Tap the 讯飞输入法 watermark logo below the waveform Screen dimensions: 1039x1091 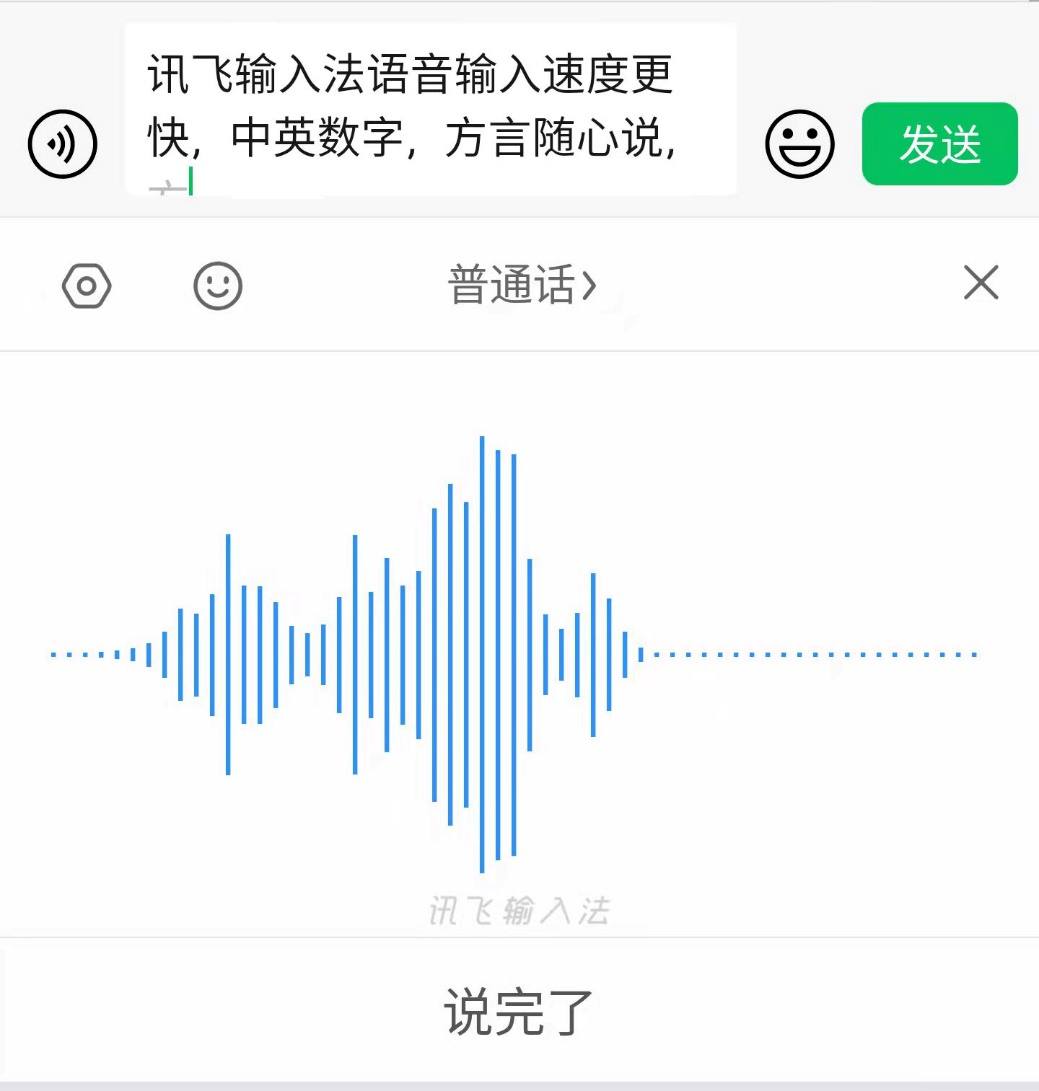[519, 908]
